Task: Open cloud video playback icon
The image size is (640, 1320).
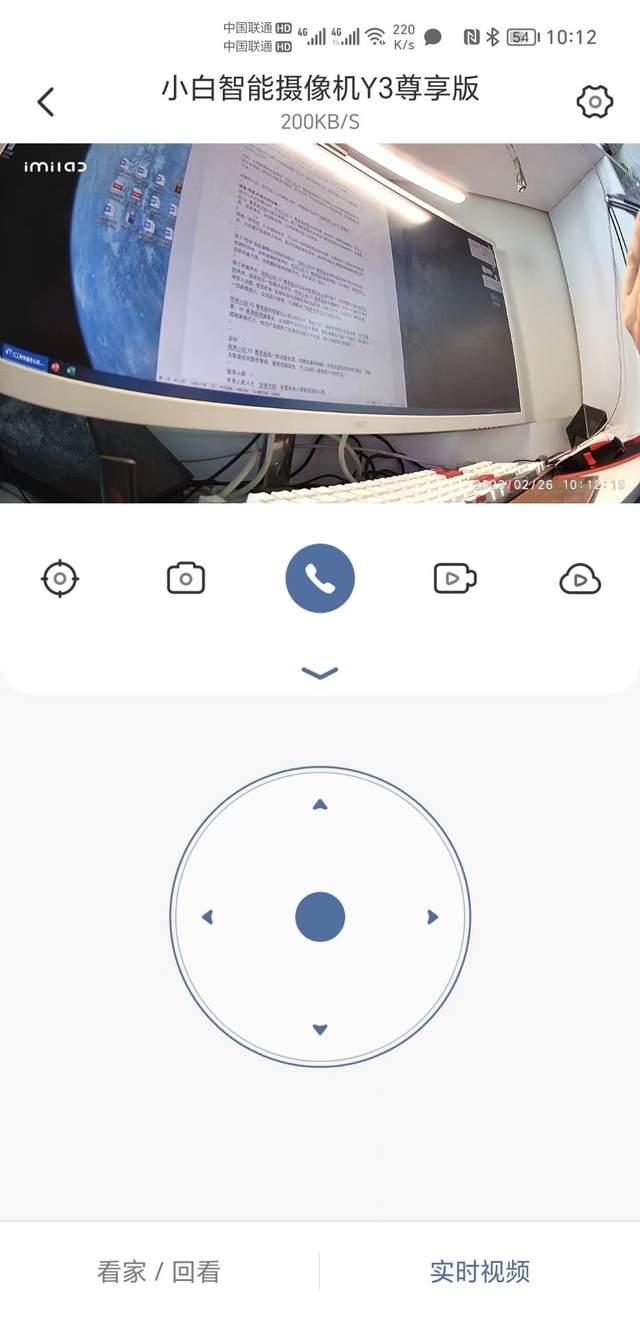Action: pos(580,578)
